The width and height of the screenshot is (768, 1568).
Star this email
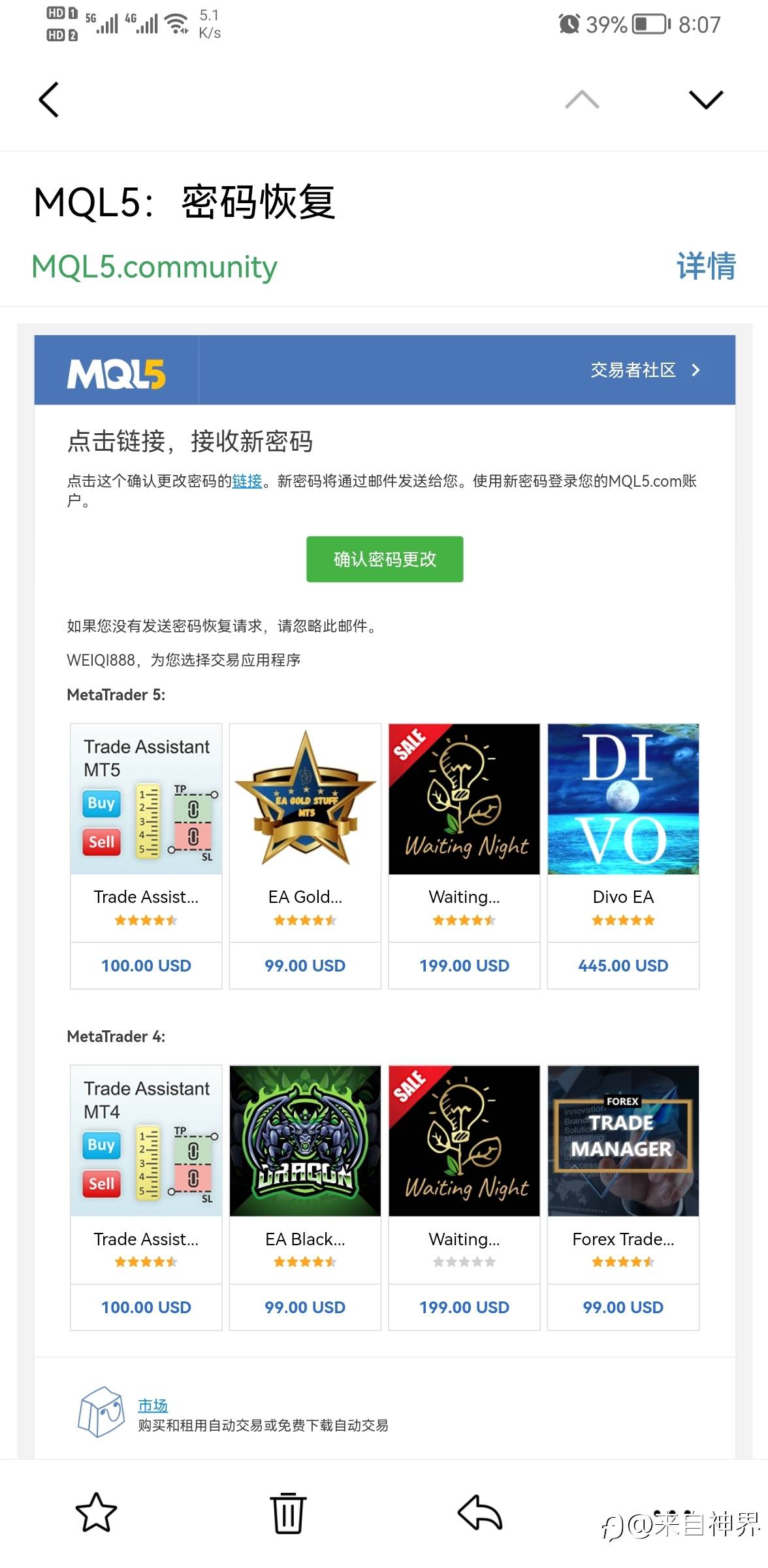96,1512
